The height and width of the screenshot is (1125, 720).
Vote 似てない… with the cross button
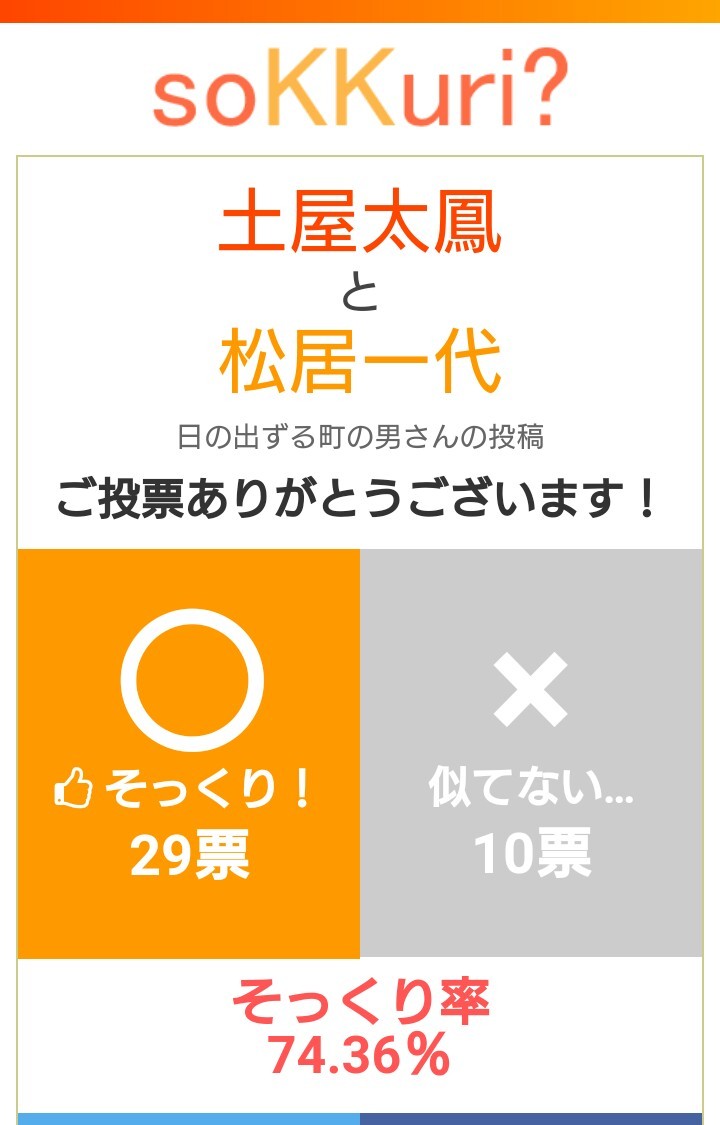(x=531, y=752)
